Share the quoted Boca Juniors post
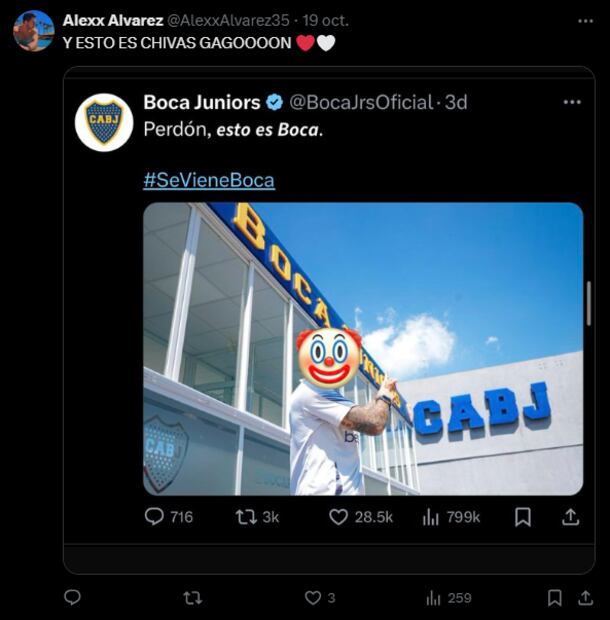The height and width of the screenshot is (620, 610). pos(571,517)
